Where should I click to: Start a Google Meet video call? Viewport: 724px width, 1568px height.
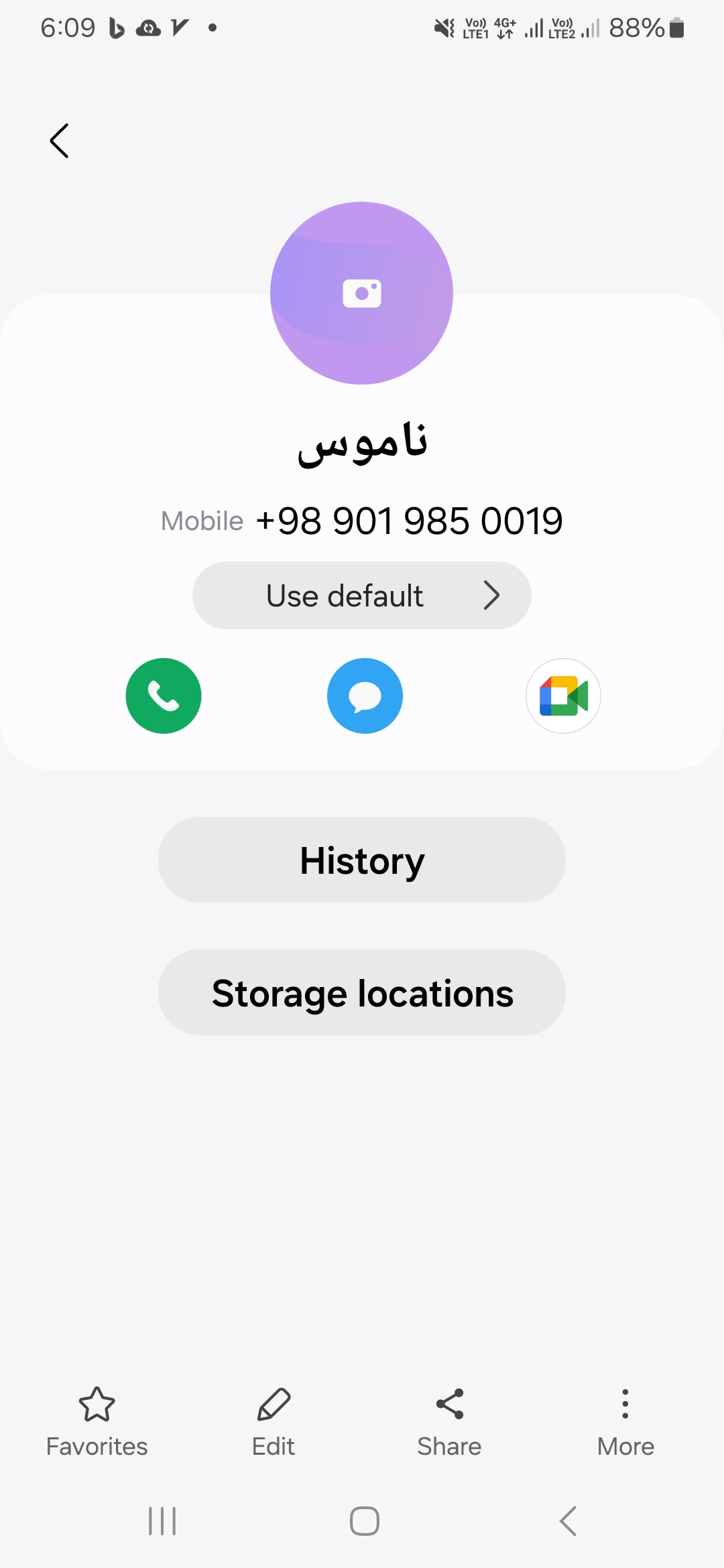tap(563, 696)
